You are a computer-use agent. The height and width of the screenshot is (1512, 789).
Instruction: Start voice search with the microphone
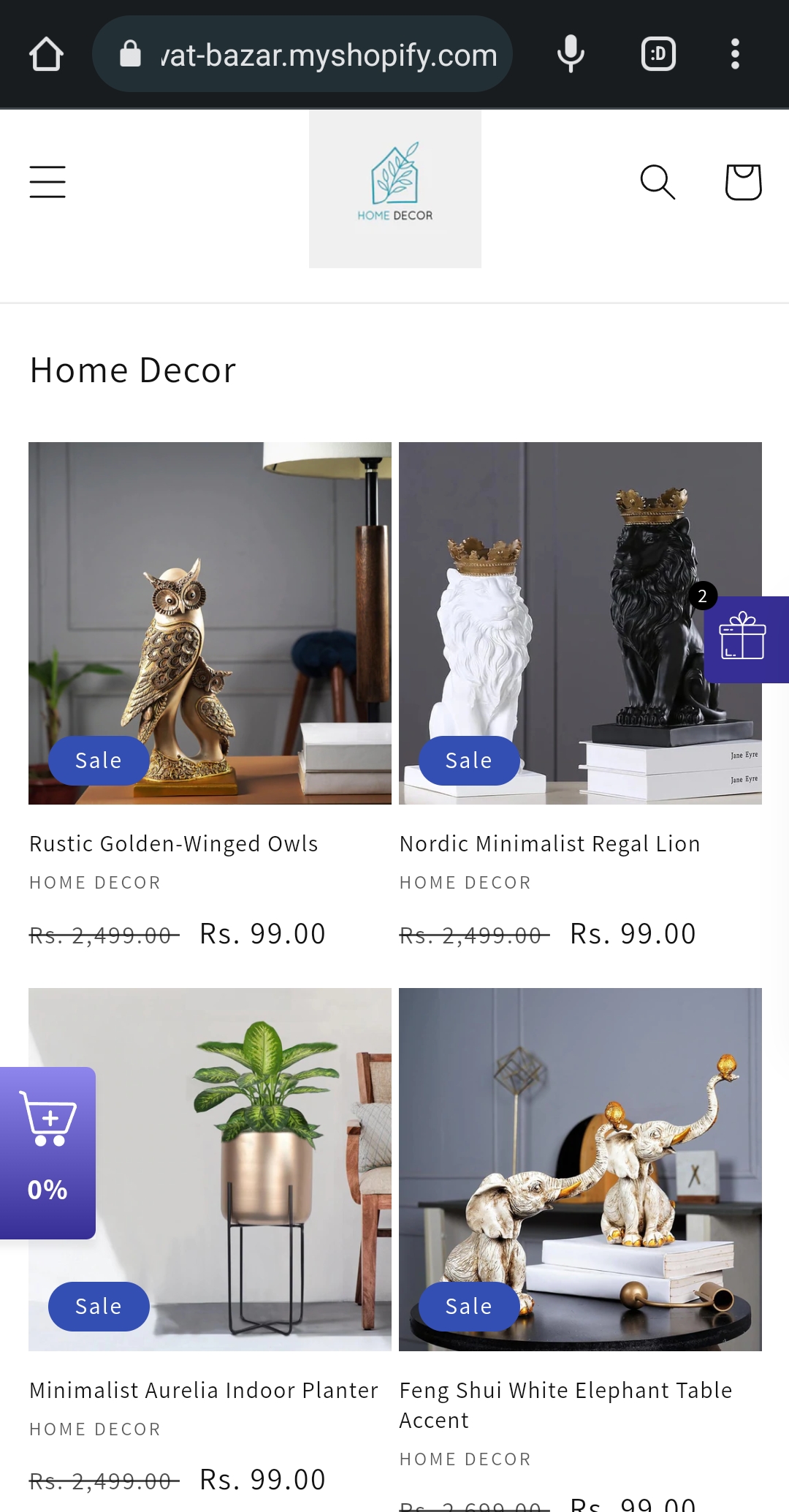click(x=571, y=54)
